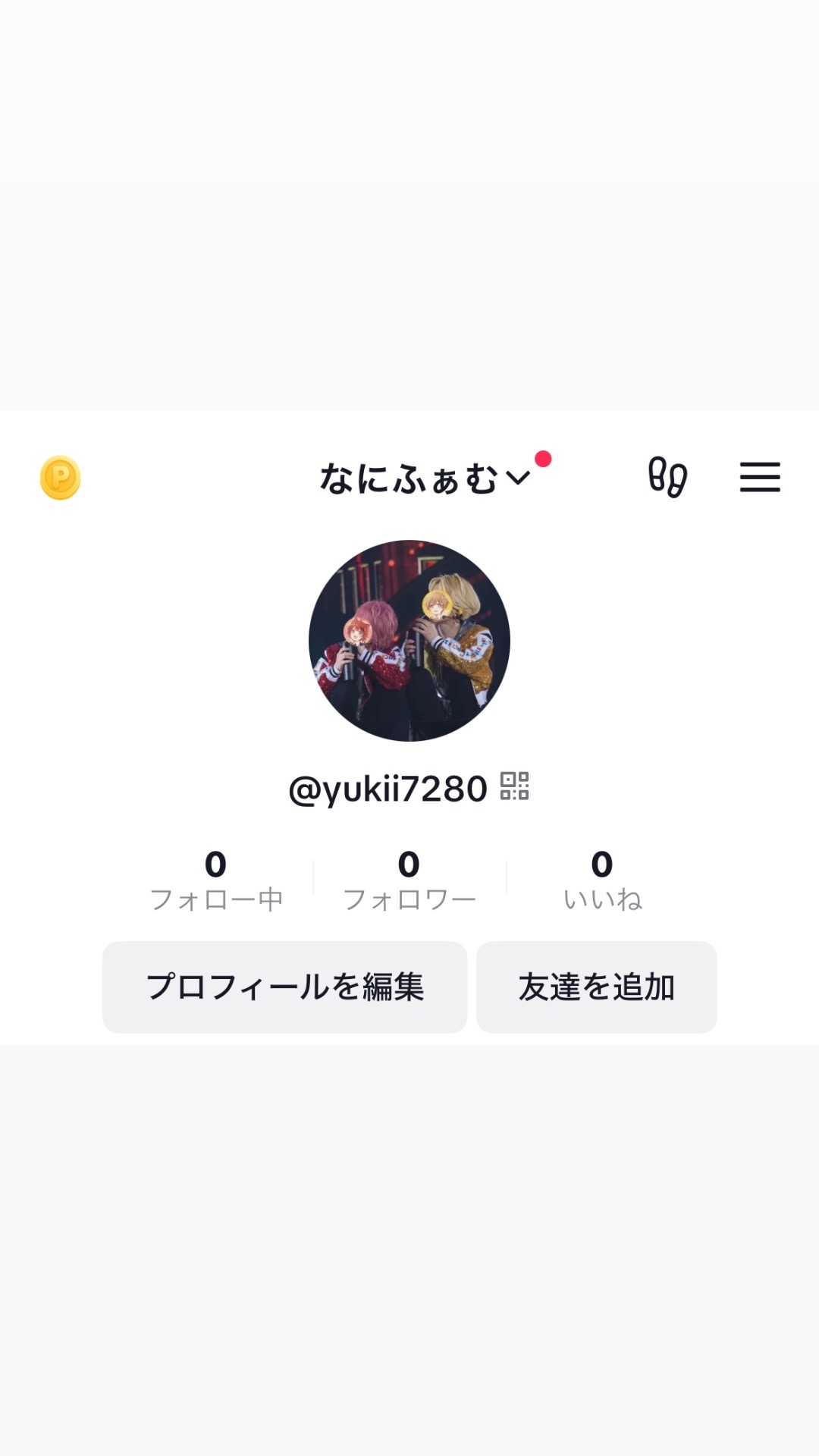Tap プロフィールを編集 to edit profile
Viewport: 819px width, 1456px height.
(x=284, y=987)
